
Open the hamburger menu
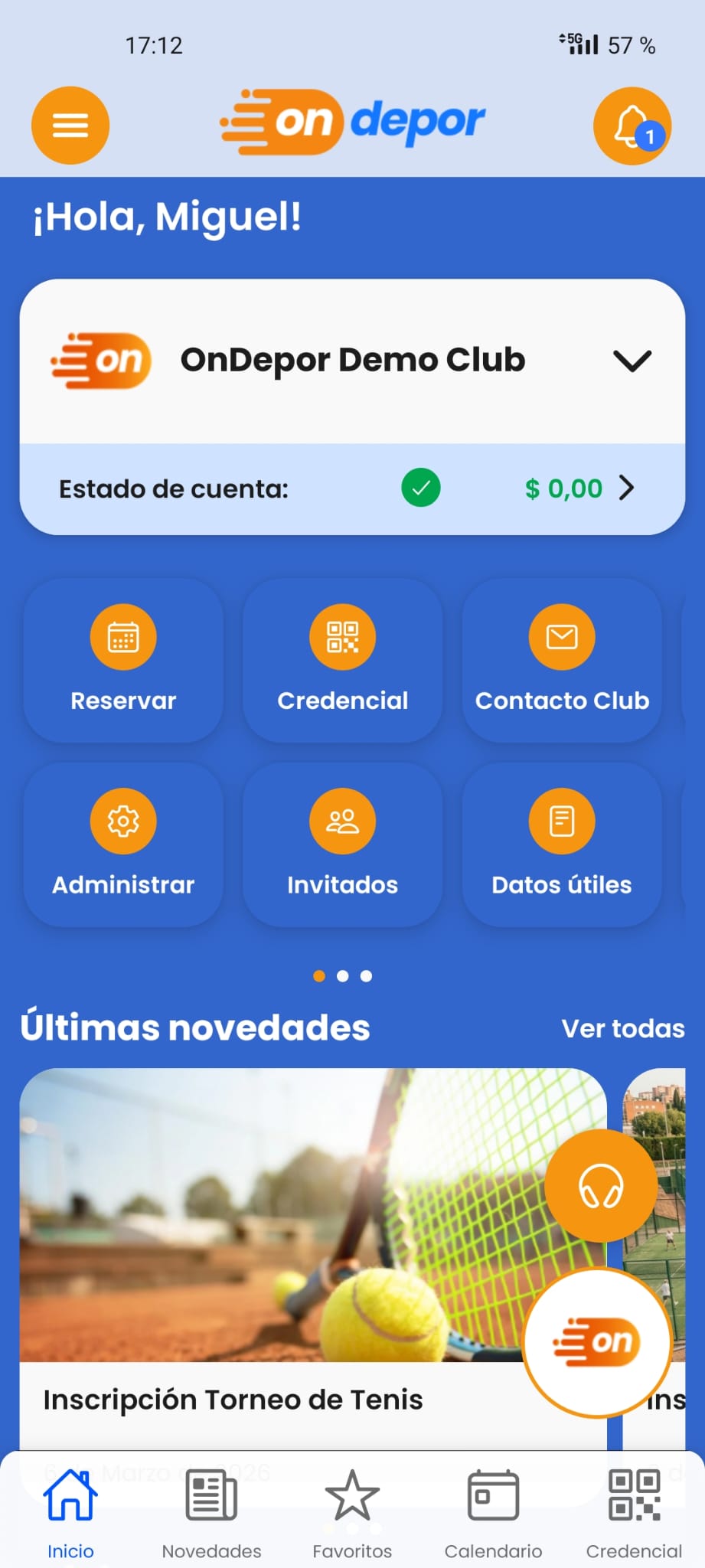pos(70,126)
